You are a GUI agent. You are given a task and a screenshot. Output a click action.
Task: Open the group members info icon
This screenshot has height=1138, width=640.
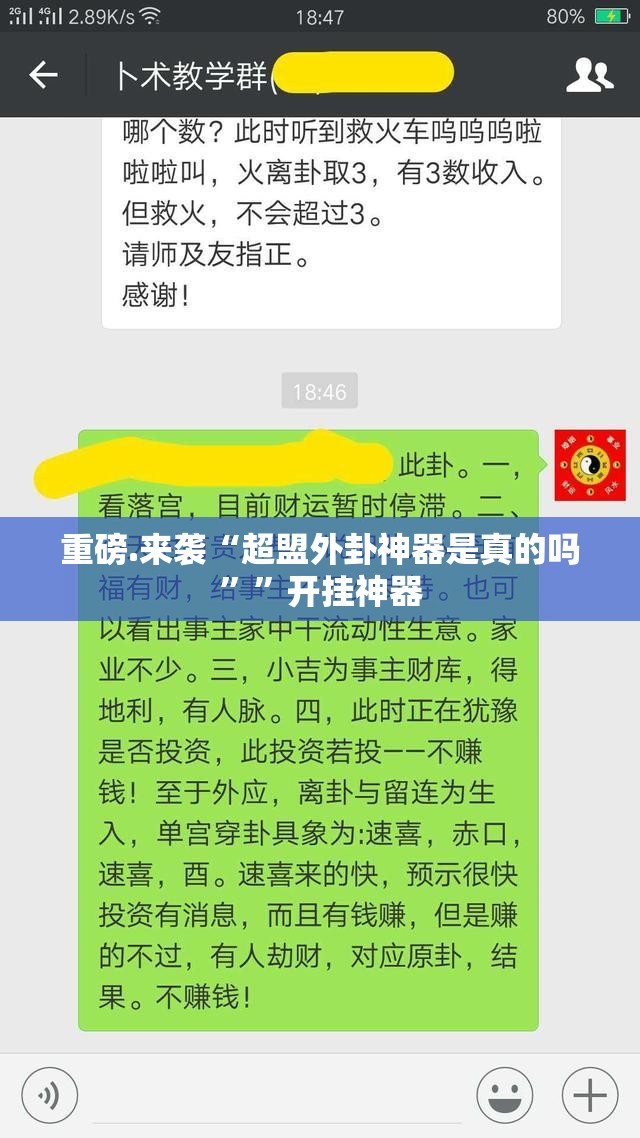[x=589, y=75]
